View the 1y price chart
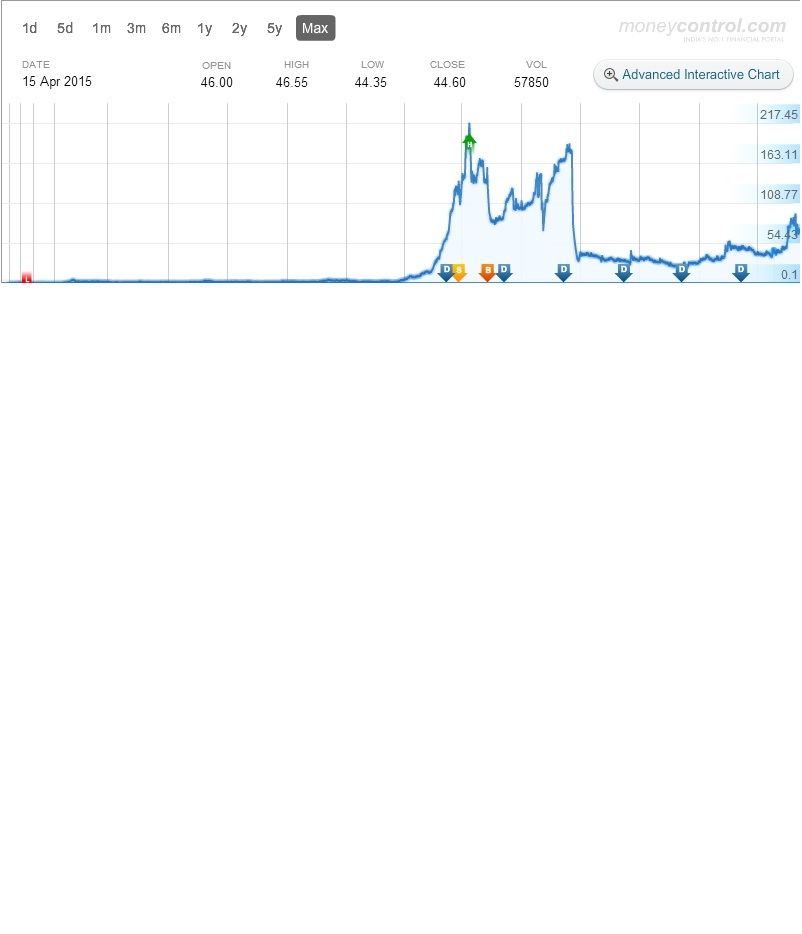Screen dimensions: 802x934 [205, 28]
